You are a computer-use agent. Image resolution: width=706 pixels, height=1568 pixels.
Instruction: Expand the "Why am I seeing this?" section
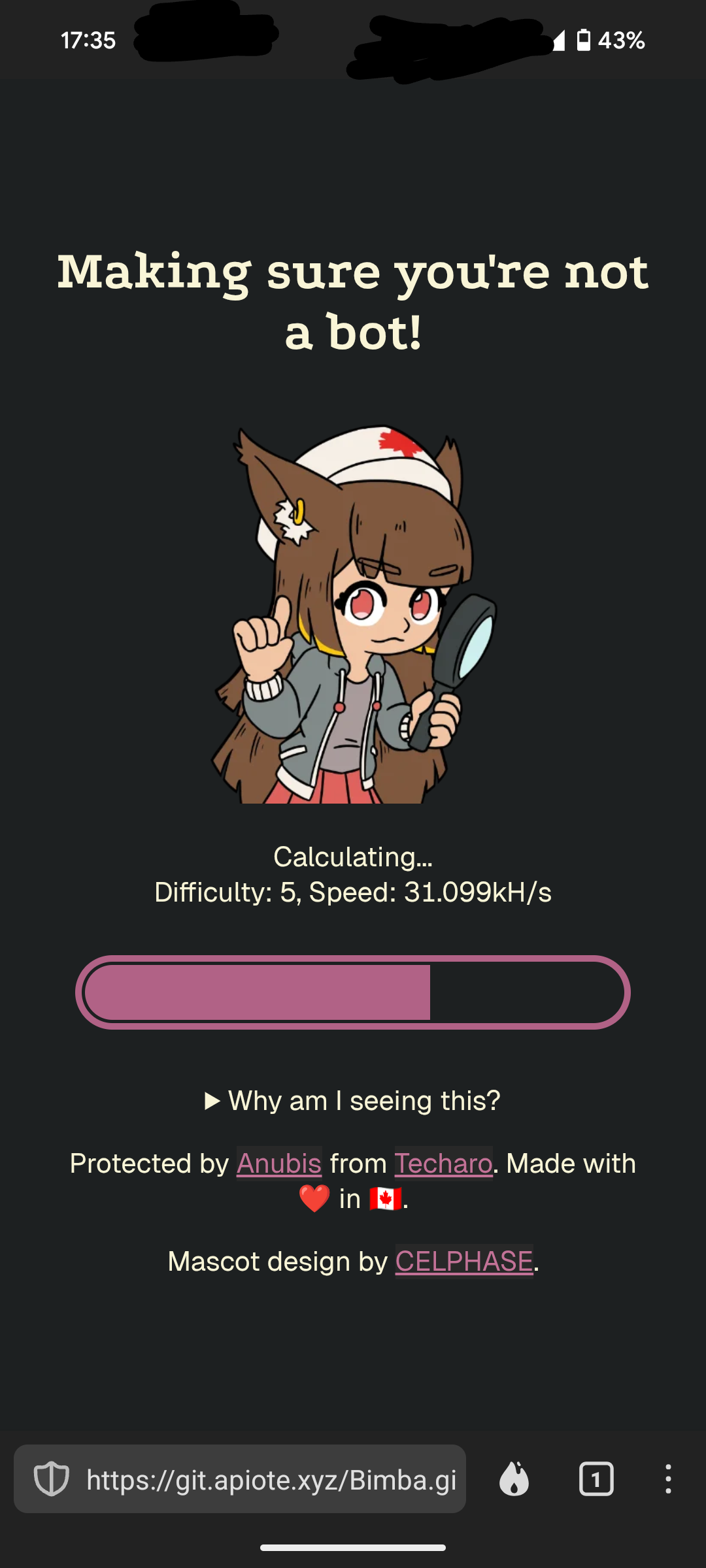tap(353, 1101)
